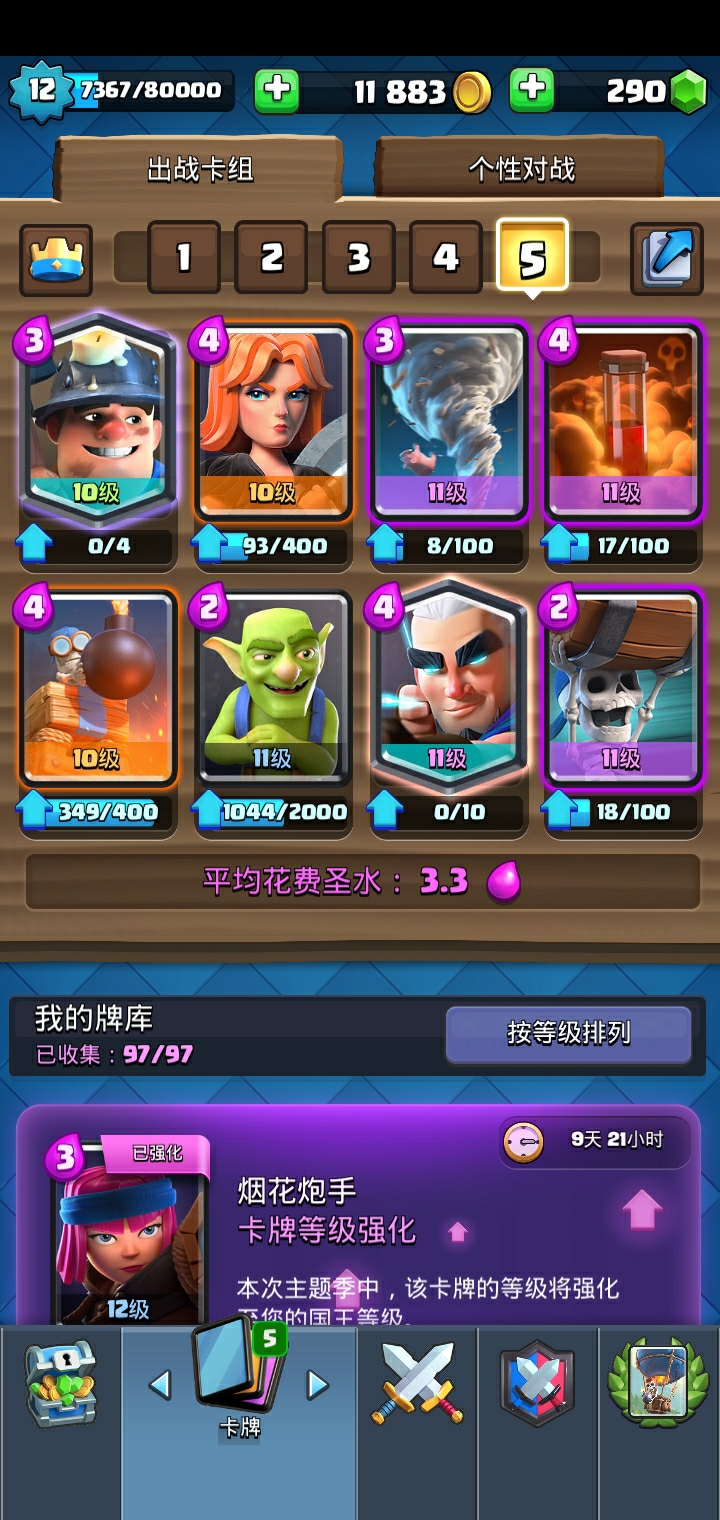Select the Tornado spell card

448,420
